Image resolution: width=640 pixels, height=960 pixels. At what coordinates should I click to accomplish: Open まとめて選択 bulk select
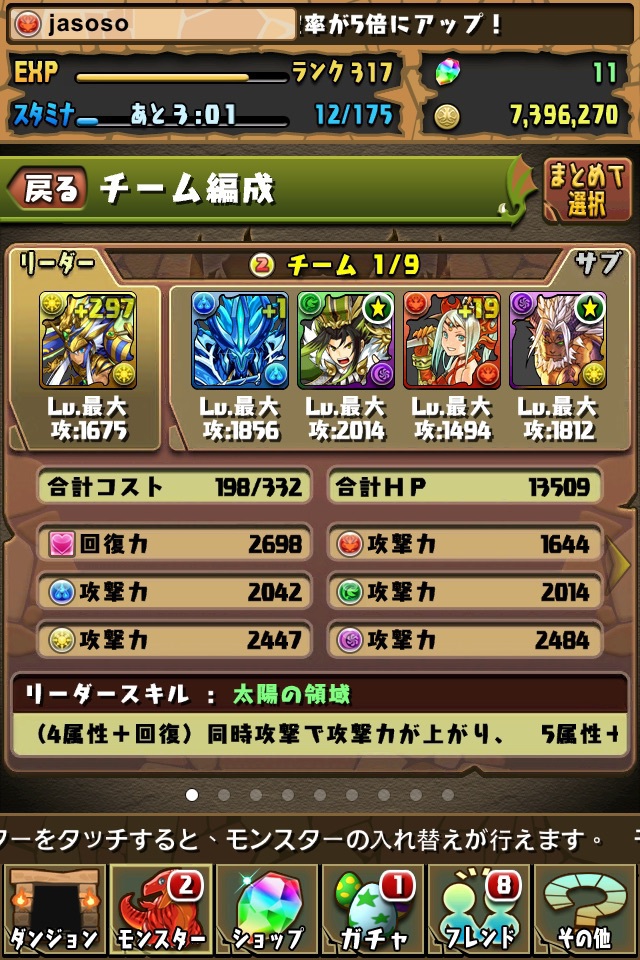click(x=587, y=189)
